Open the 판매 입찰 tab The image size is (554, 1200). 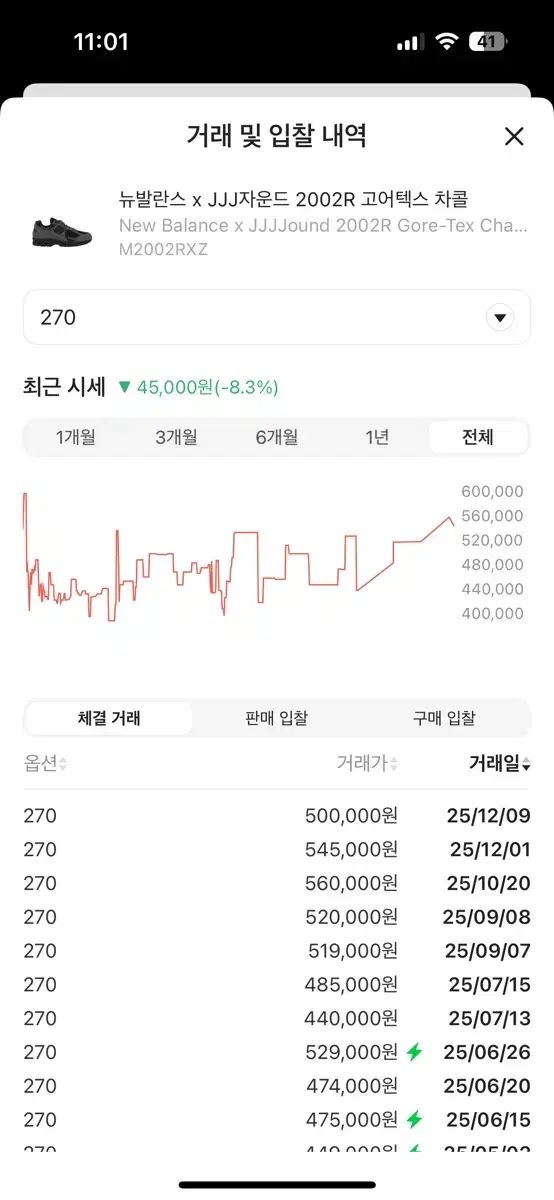pyautogui.click(x=277, y=718)
